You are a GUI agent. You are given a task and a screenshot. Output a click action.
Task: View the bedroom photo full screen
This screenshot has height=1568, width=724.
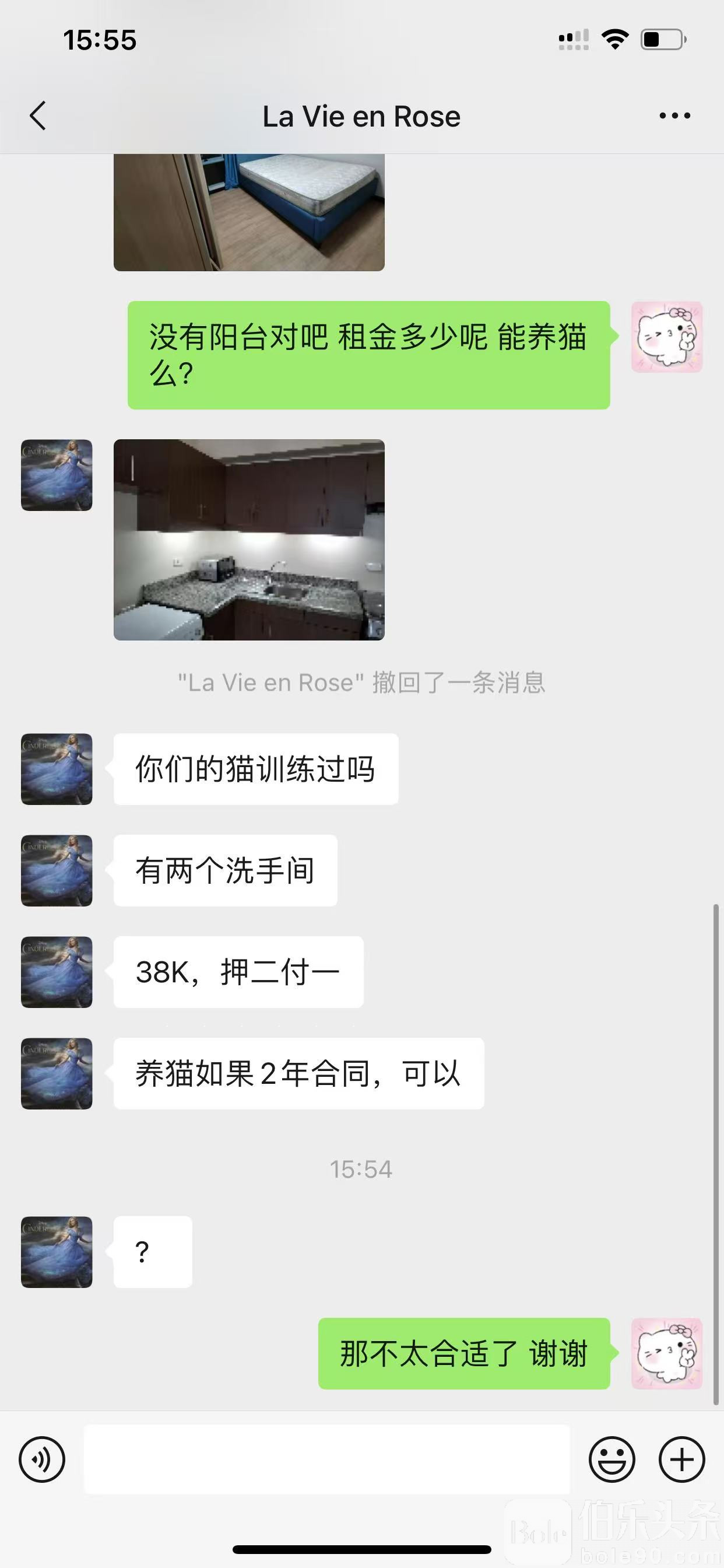(249, 212)
